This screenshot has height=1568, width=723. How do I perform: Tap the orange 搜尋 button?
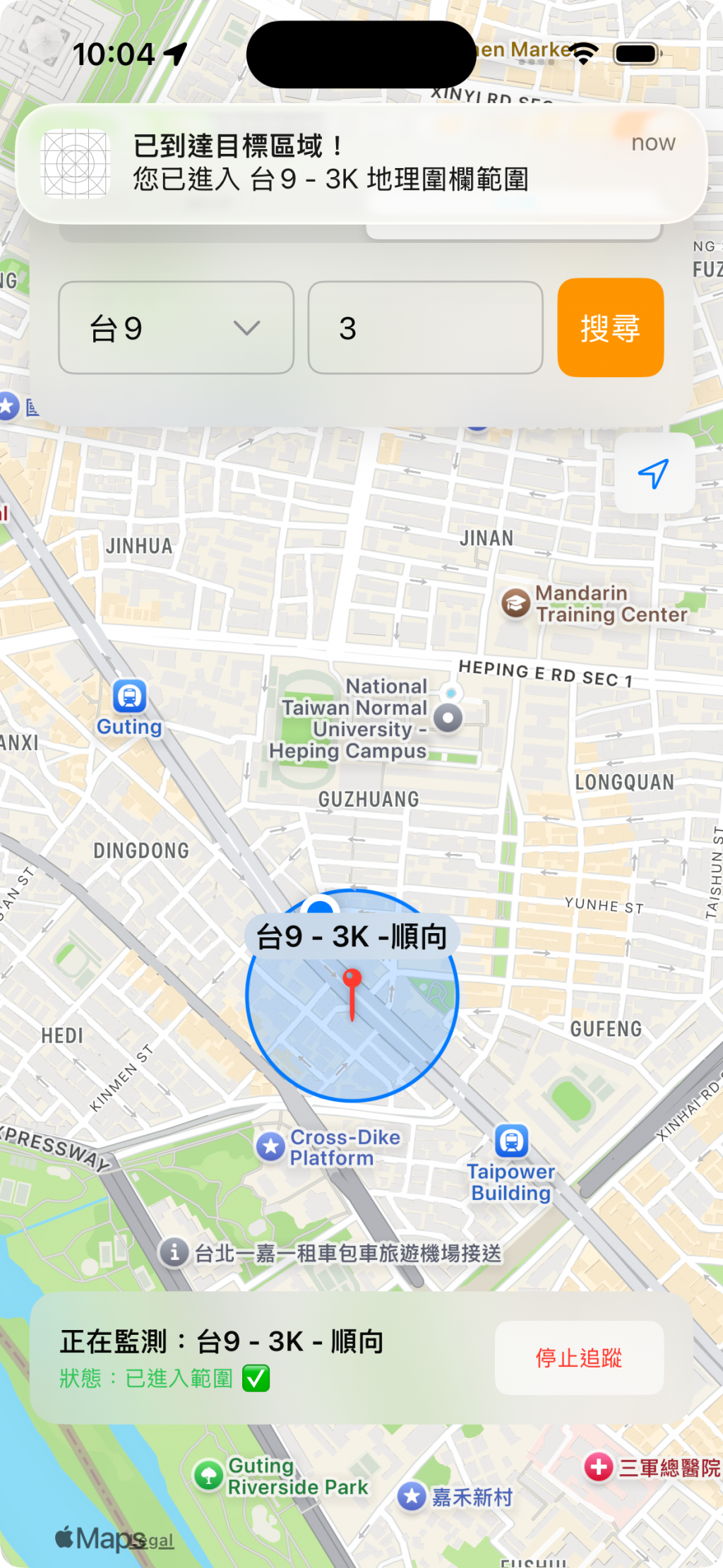tap(610, 328)
